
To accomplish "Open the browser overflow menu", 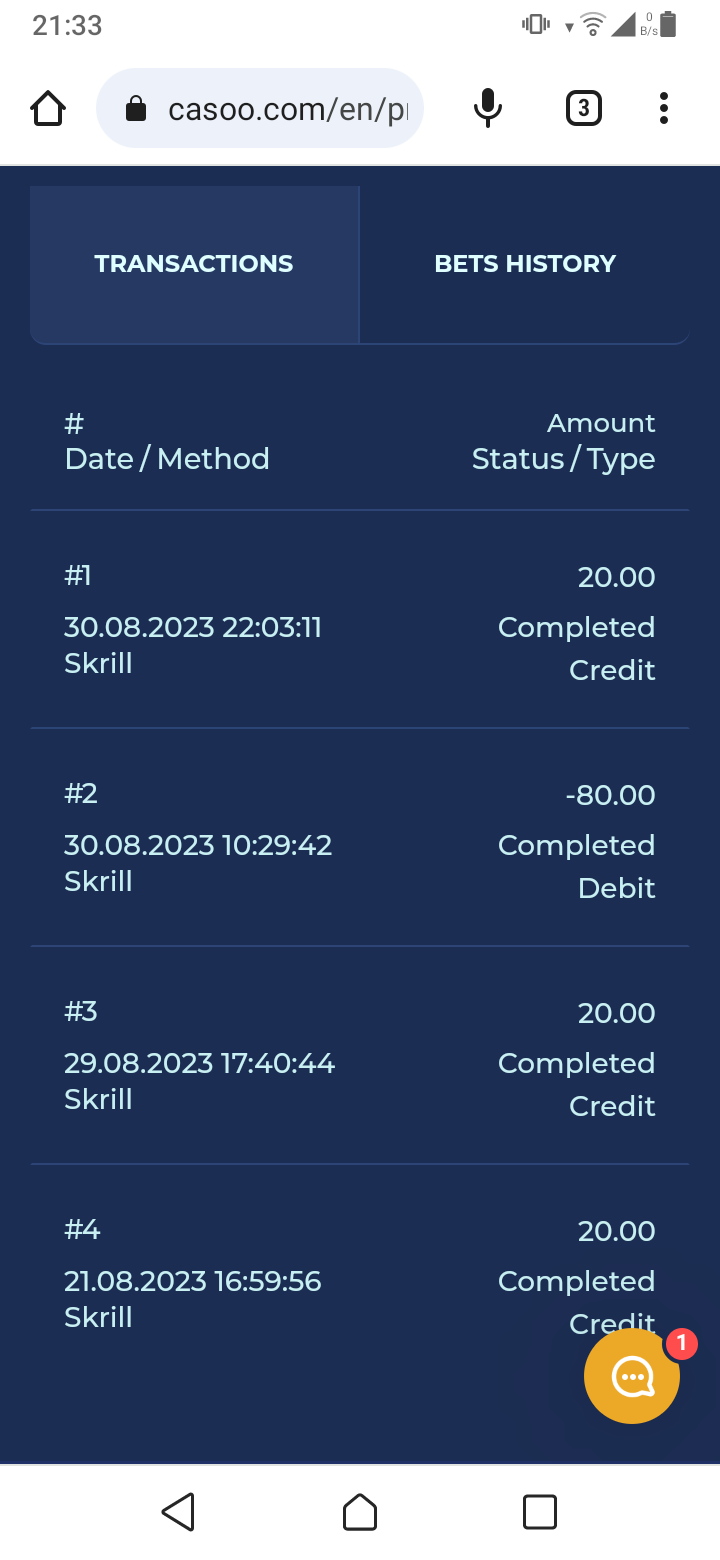I will tap(663, 108).
